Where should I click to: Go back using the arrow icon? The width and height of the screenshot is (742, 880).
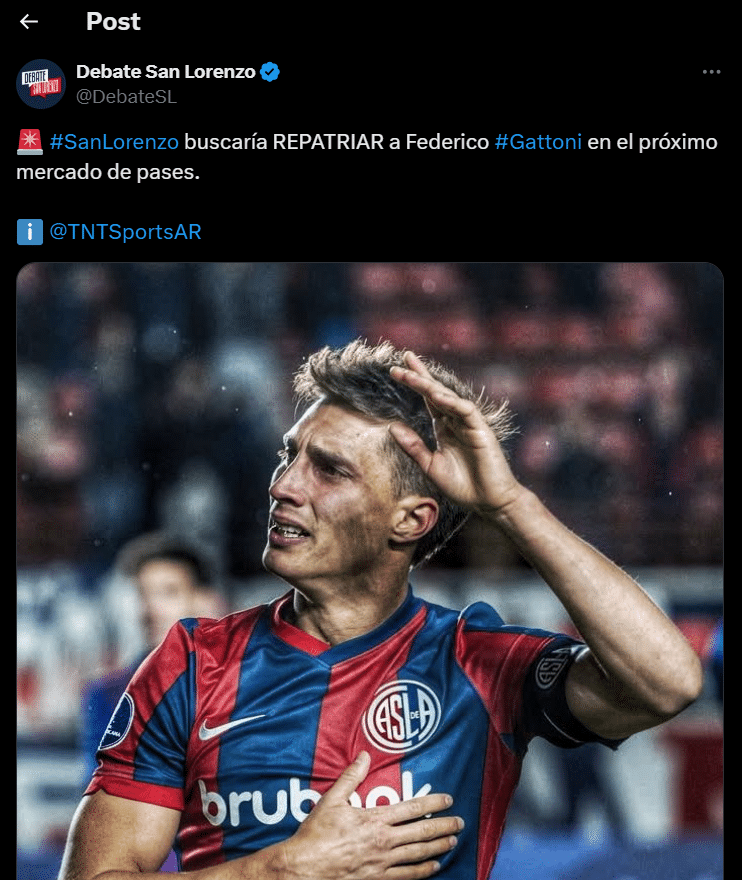pos(29,21)
